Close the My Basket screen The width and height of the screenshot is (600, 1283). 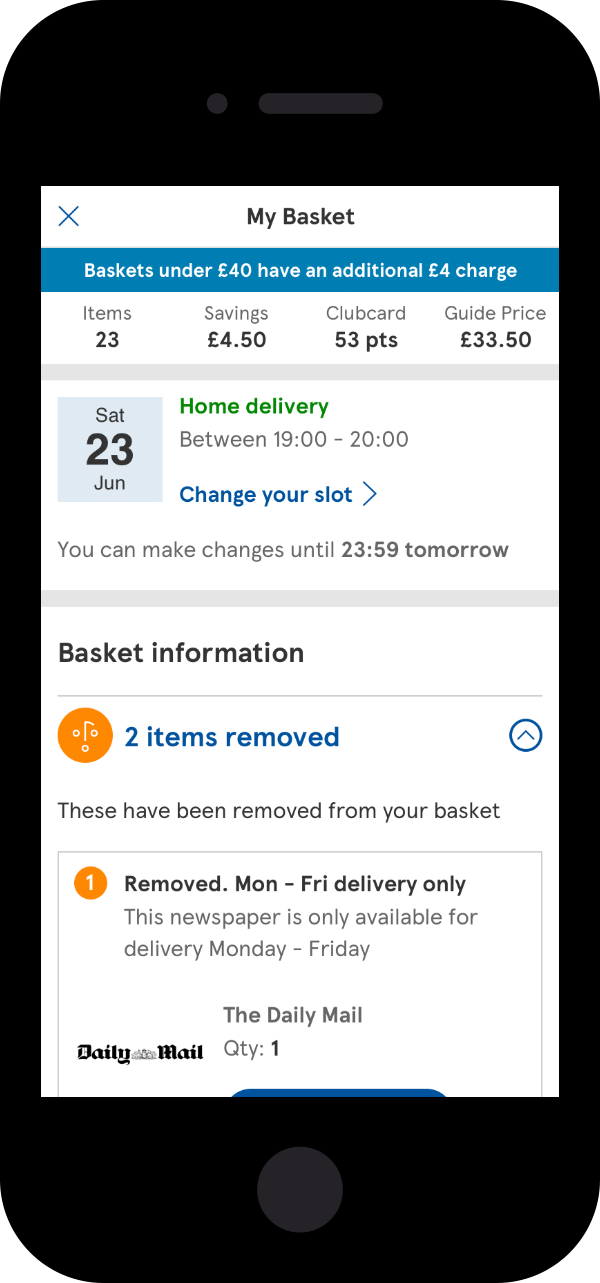pos(68,216)
